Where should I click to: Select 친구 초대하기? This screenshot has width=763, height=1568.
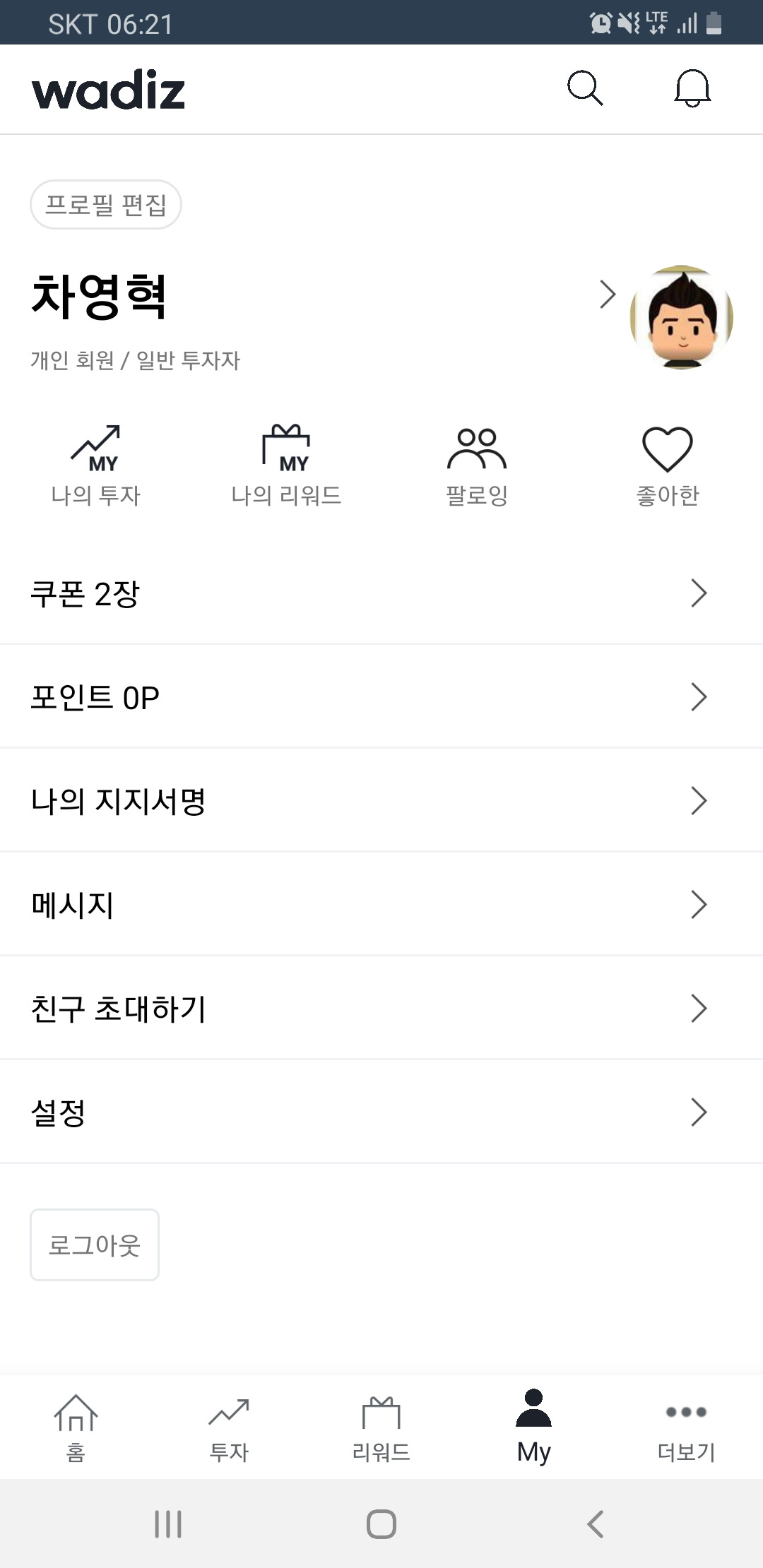tap(381, 1009)
